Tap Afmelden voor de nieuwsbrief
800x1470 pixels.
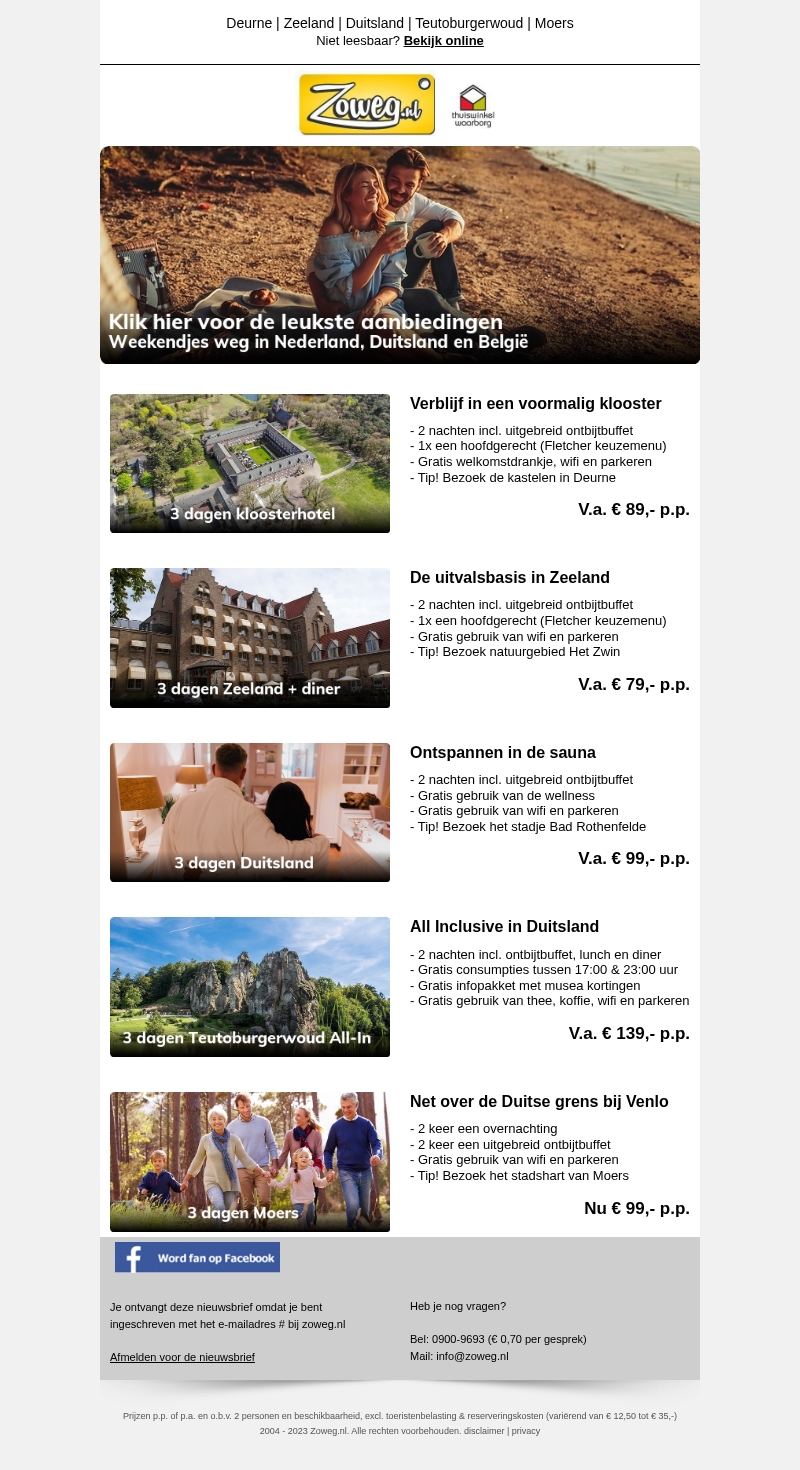point(182,1357)
